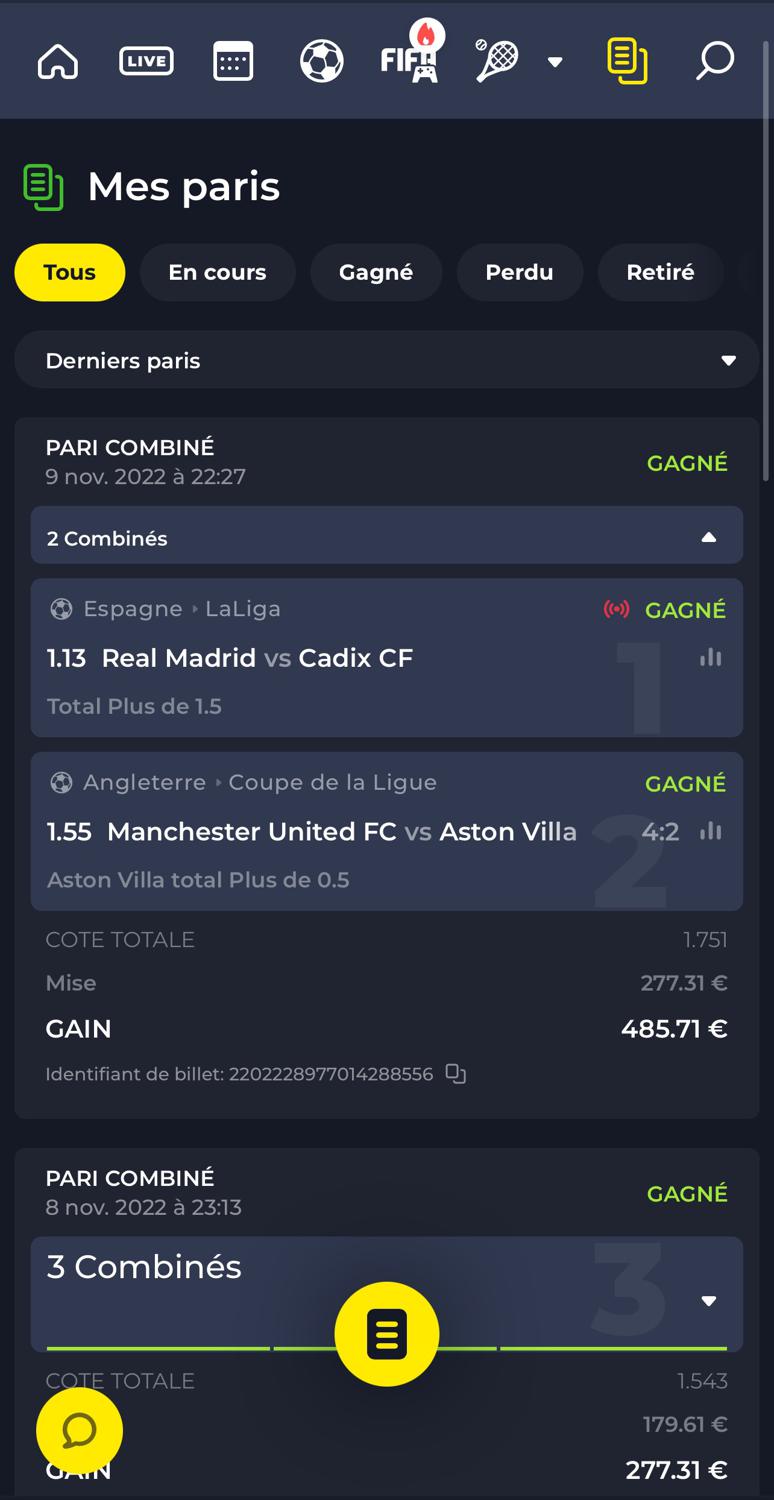Switch to the Perdu filter
774x1500 pixels.
coord(519,272)
